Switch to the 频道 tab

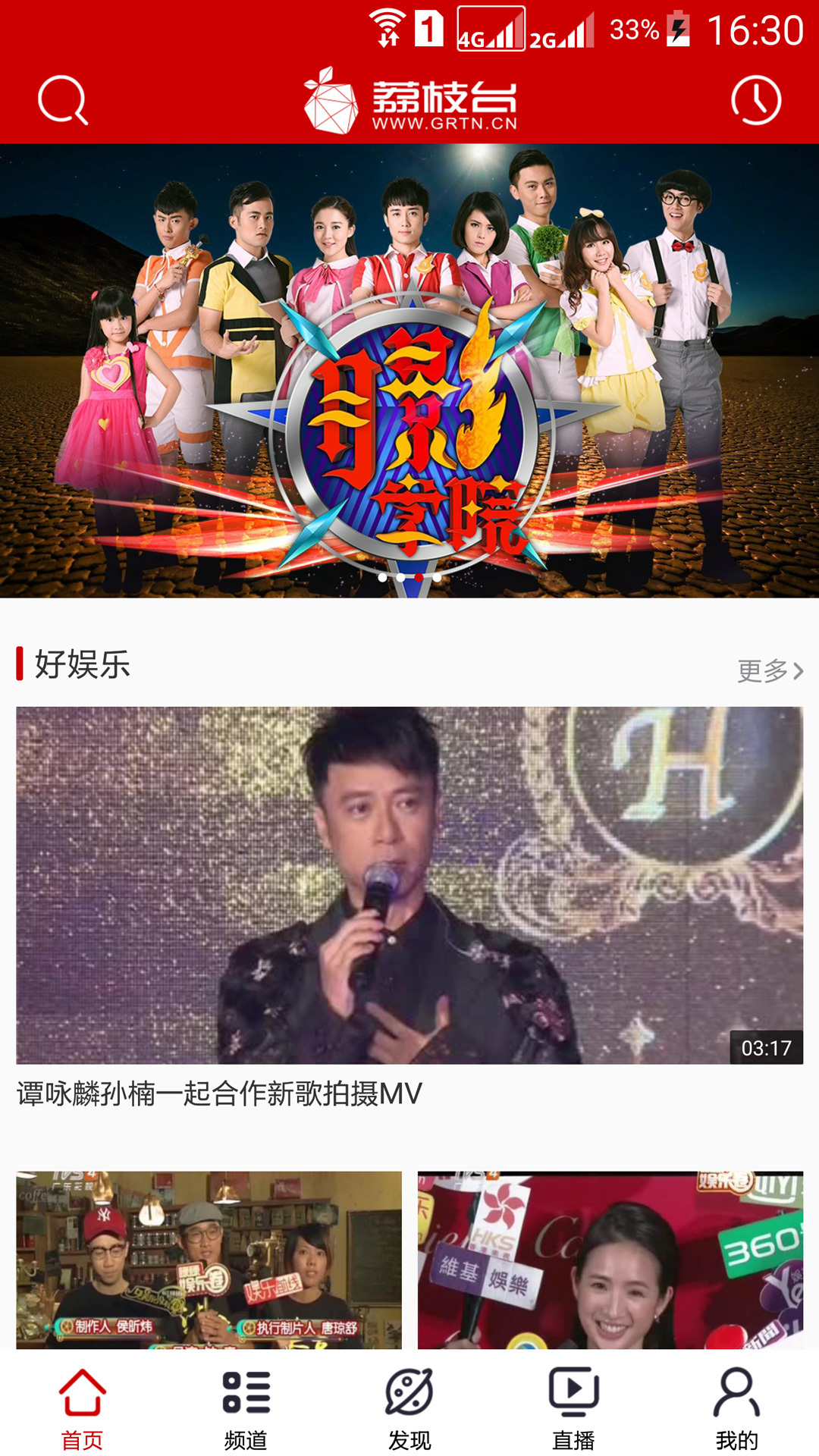[x=246, y=1407]
